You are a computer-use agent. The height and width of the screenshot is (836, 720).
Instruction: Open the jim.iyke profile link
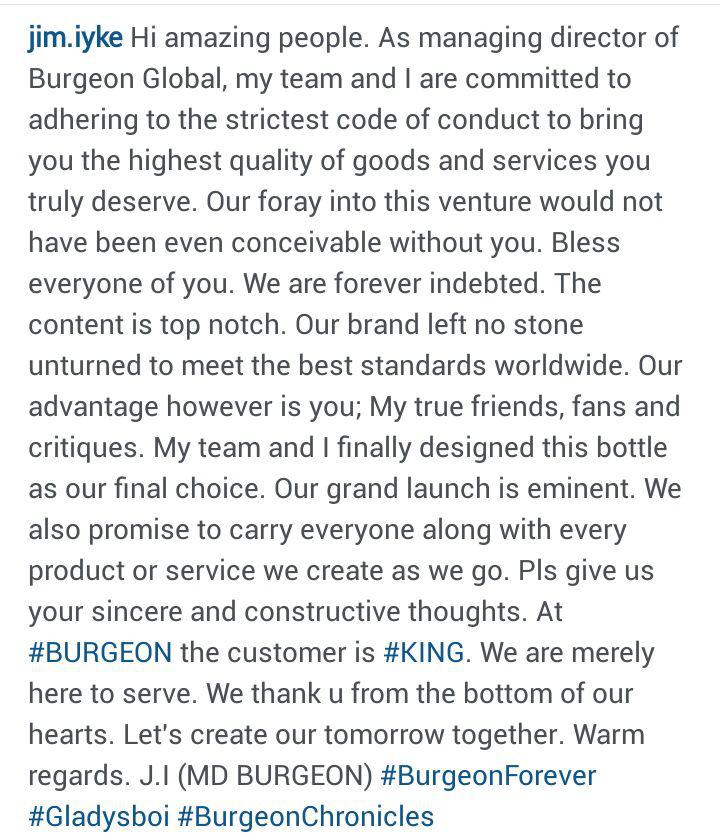(75, 39)
